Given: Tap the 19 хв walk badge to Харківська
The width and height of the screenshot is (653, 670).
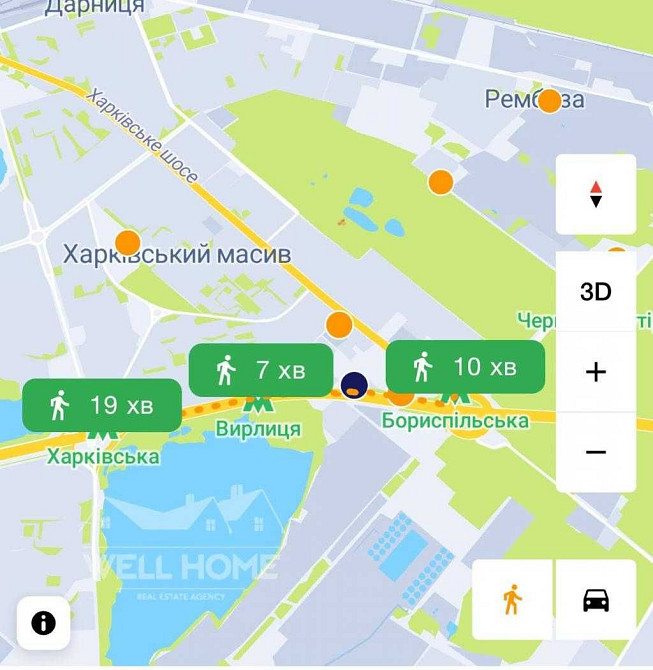Looking at the screenshot, I should (x=102, y=405).
